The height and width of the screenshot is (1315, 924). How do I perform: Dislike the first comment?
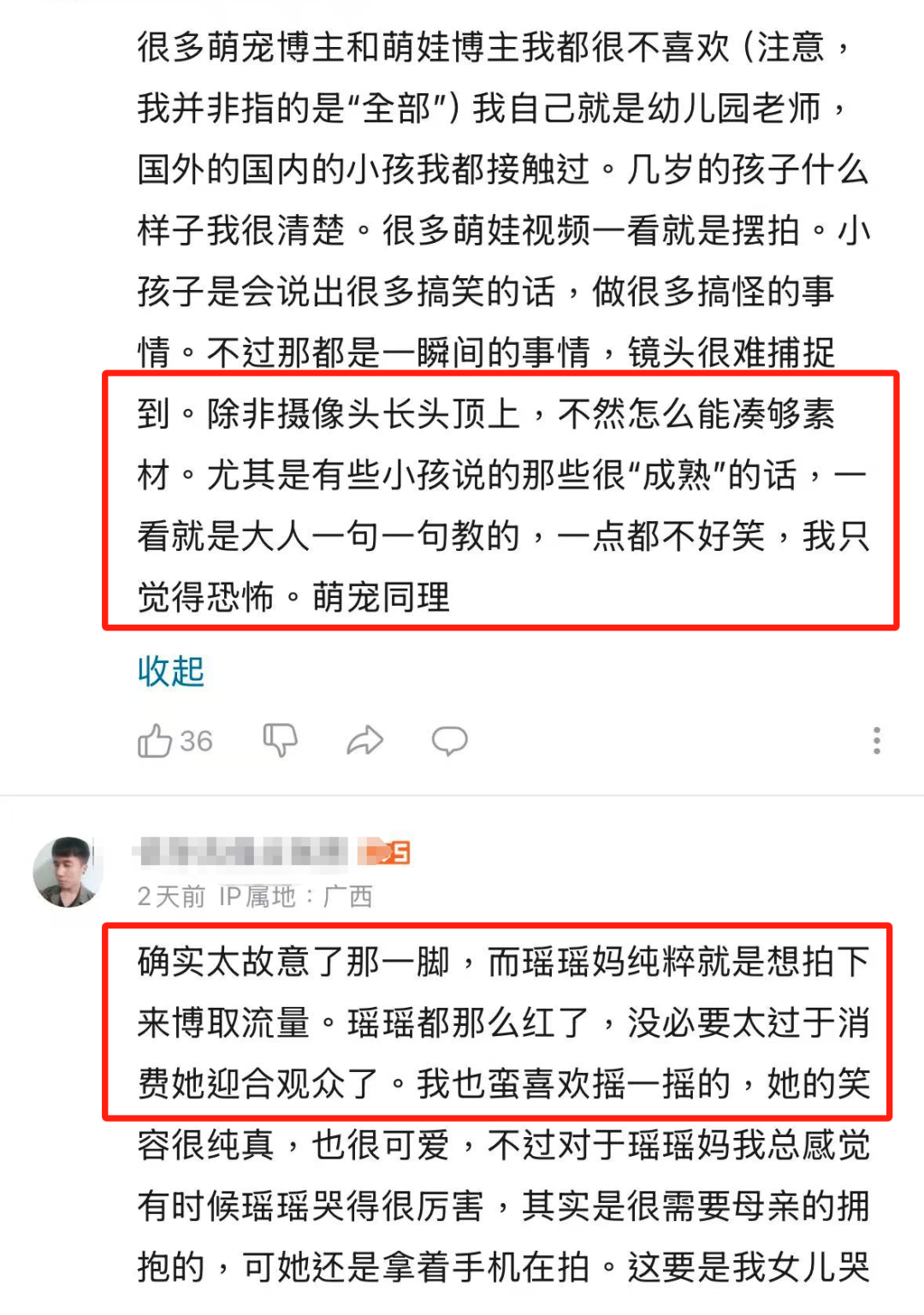point(280,741)
